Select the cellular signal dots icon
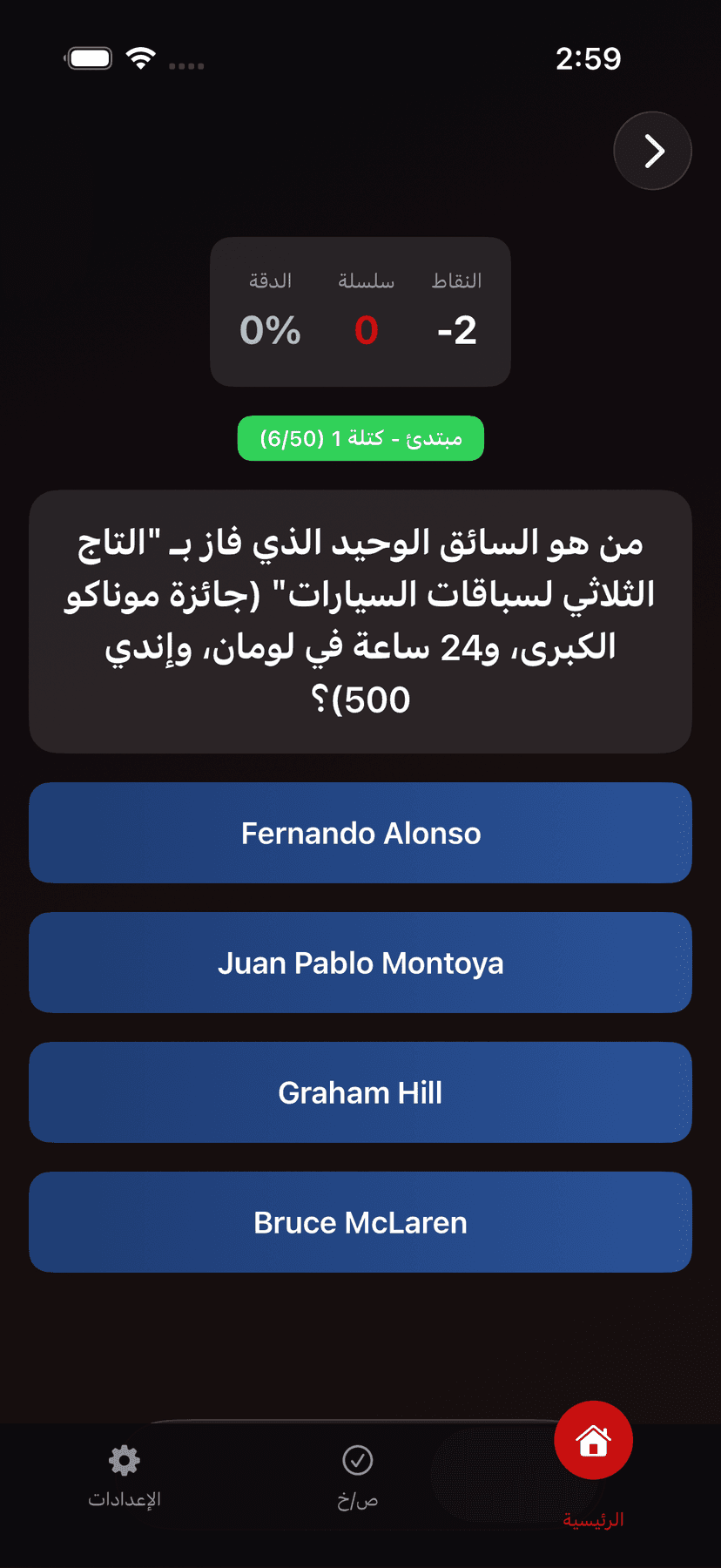This screenshot has height=1568, width=721. coord(185,65)
